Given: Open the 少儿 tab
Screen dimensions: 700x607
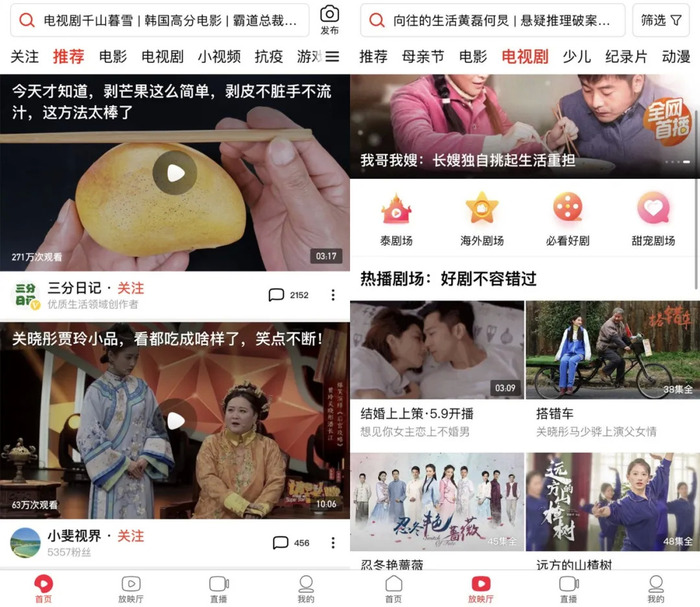Looking at the screenshot, I should [x=576, y=57].
